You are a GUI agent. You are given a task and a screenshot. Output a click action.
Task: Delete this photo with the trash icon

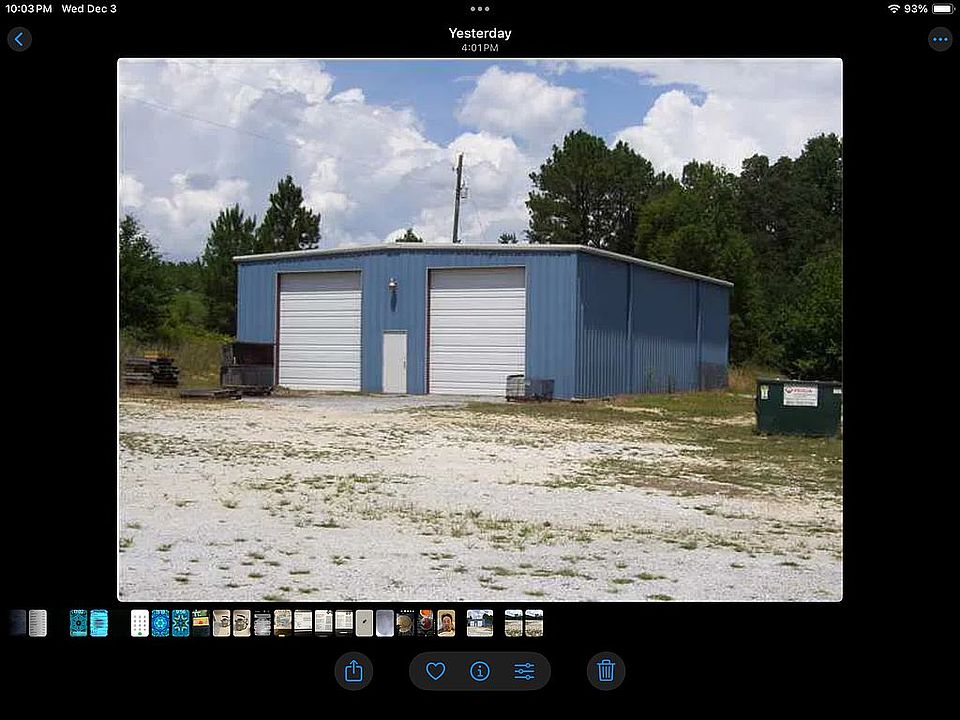click(606, 671)
